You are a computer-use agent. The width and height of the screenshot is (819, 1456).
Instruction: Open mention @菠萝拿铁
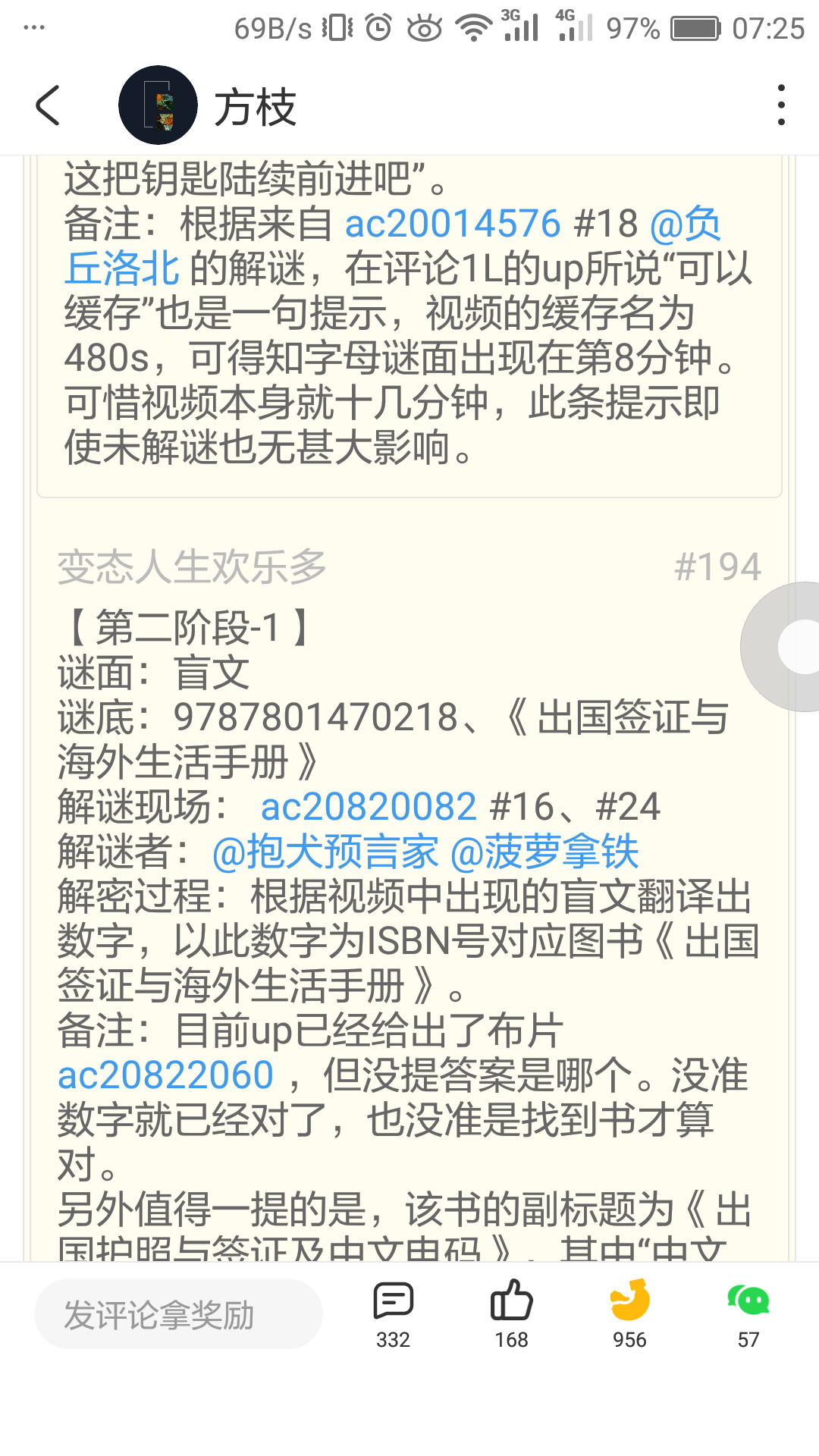tap(544, 852)
